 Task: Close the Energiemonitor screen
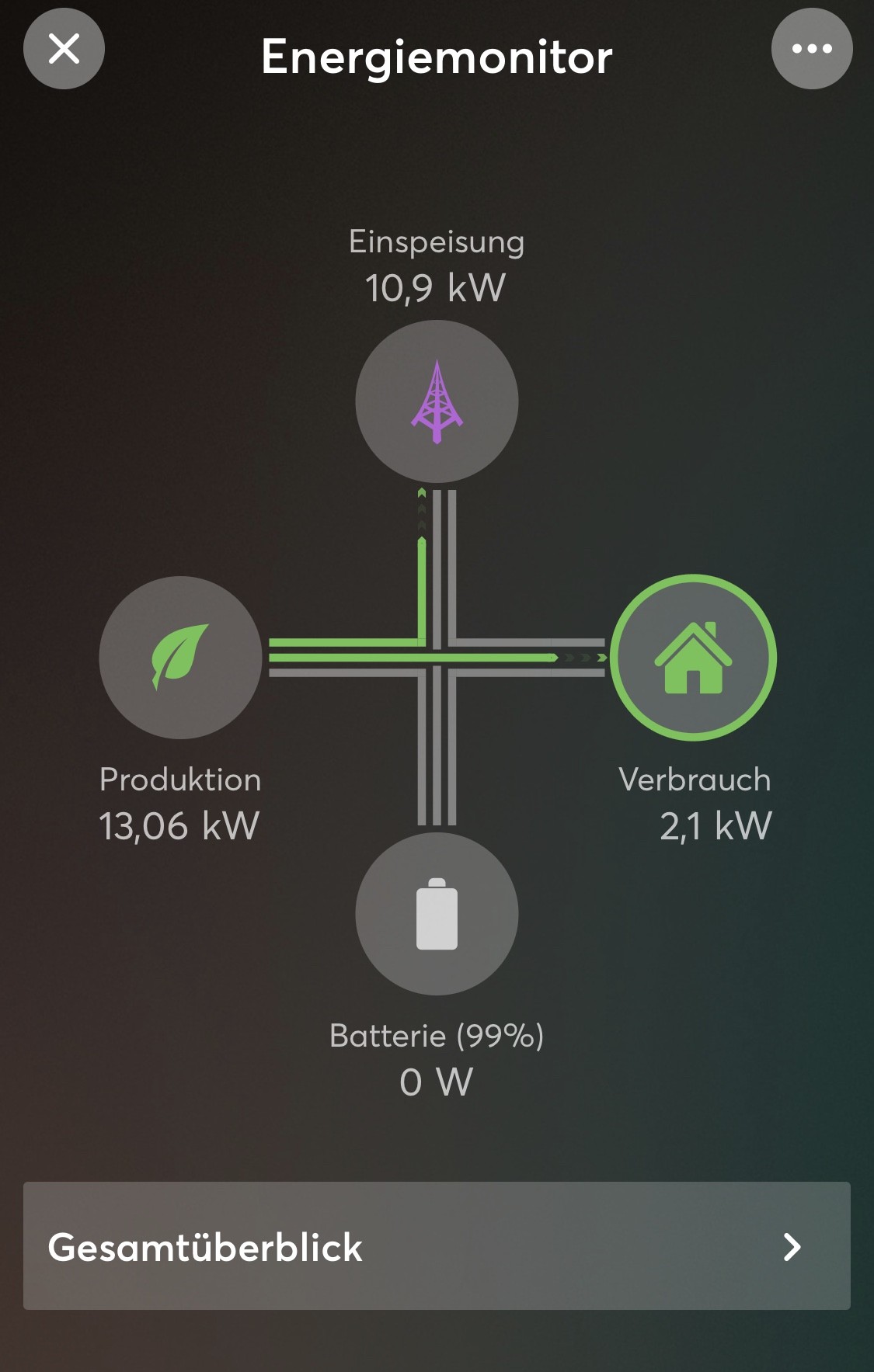click(64, 49)
